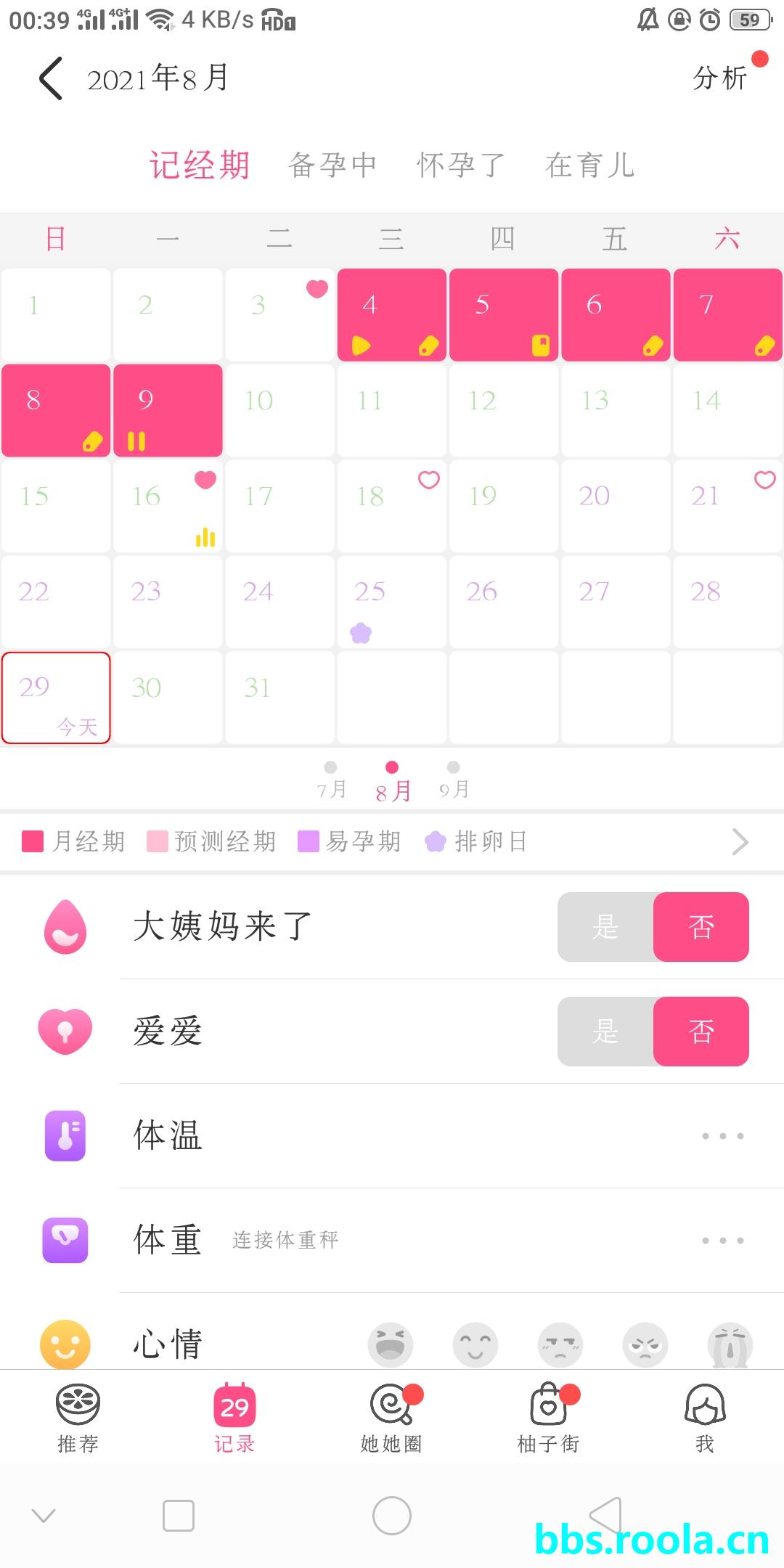
Task: Open 柚子街 shopping tab
Action: point(548,1418)
